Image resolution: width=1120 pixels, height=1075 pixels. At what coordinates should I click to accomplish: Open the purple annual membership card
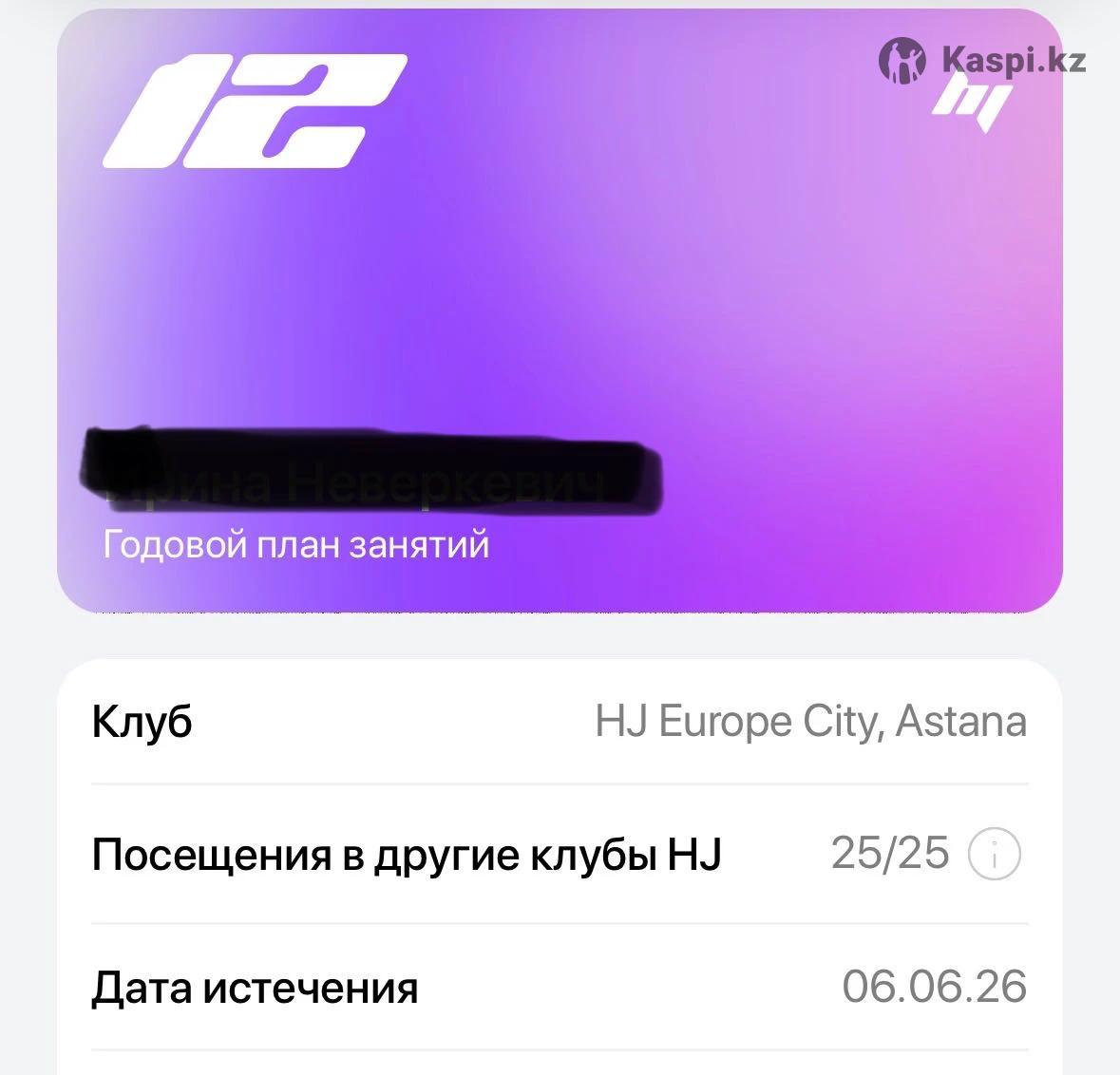[x=560, y=311]
